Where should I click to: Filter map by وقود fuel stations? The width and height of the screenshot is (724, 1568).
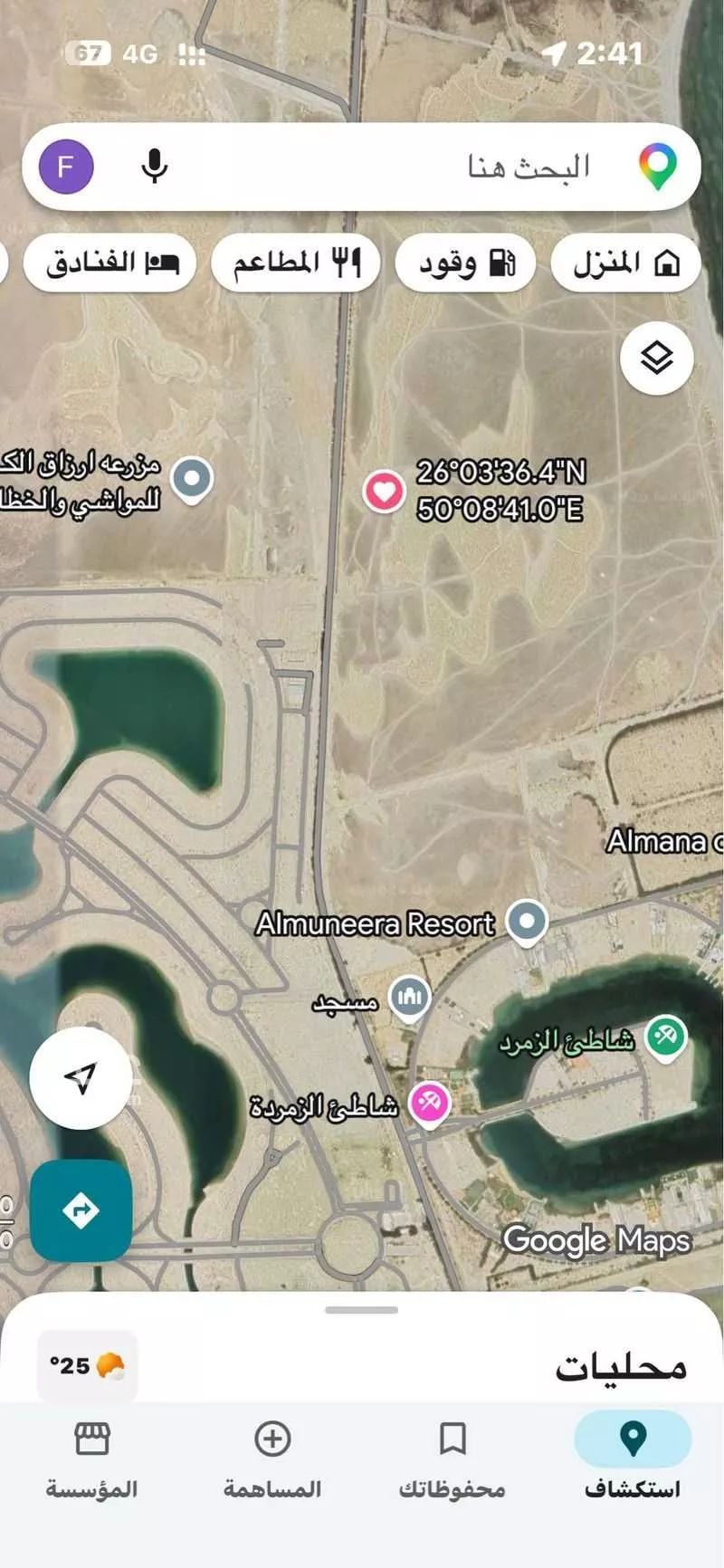(467, 263)
